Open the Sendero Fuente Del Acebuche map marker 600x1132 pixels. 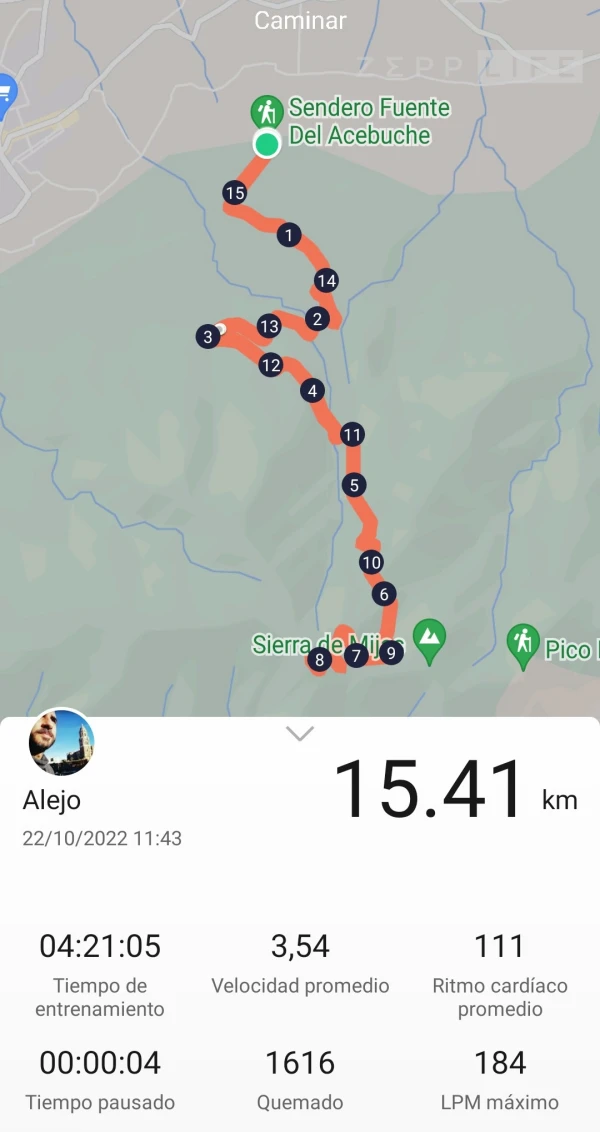pyautogui.click(x=267, y=113)
